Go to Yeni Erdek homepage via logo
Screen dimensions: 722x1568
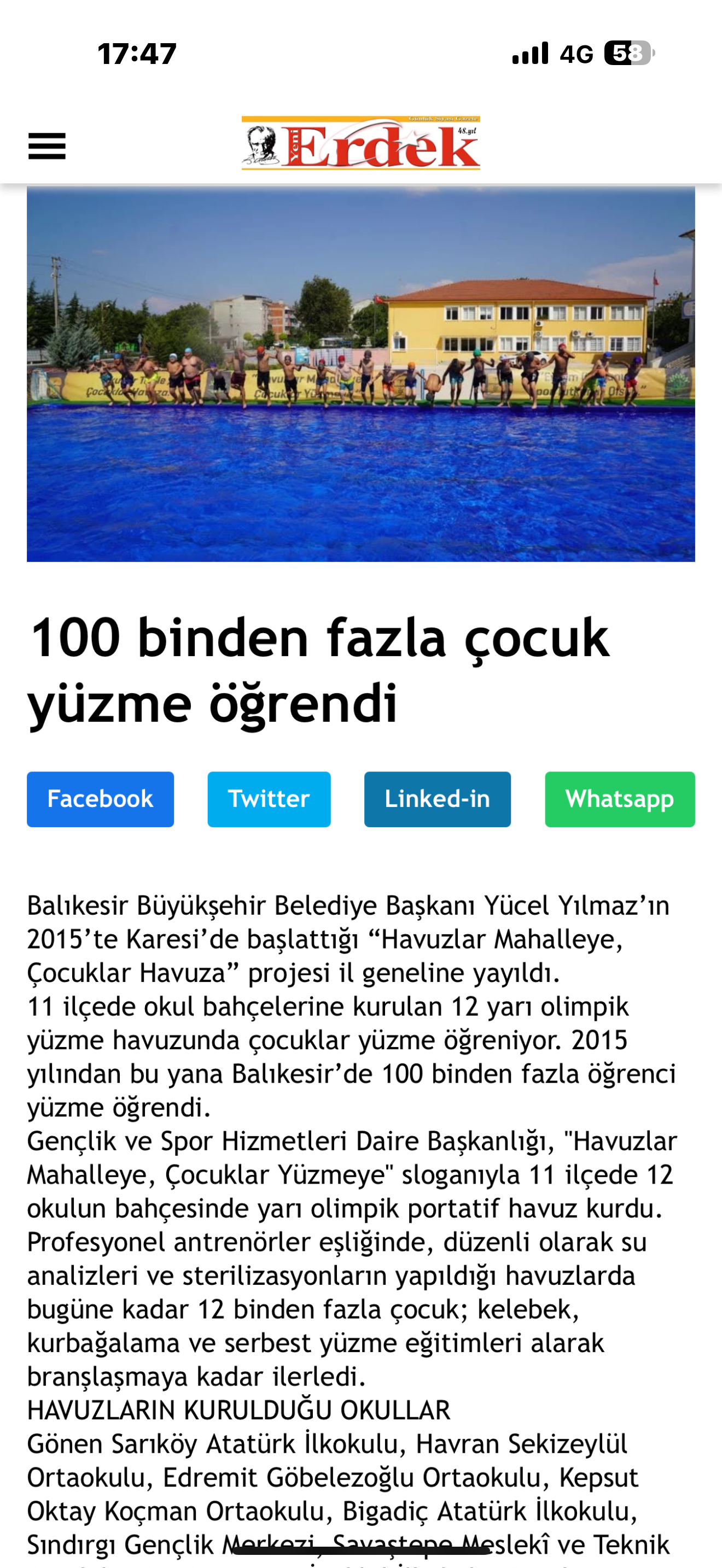coord(361,143)
